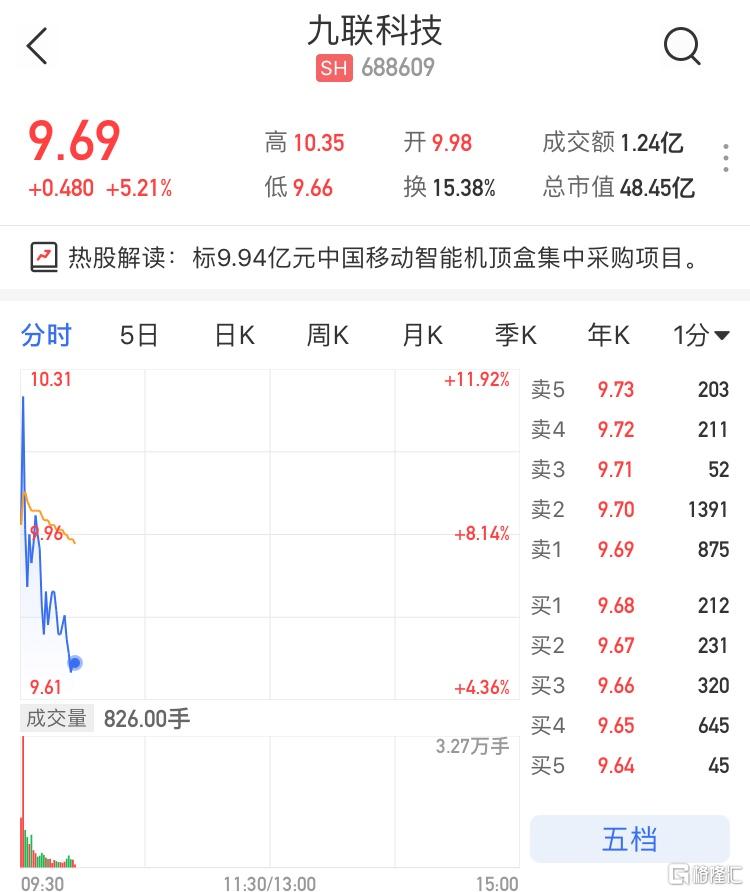Switch to the 5日 chart tab
Viewport: 750px width, 892px height.
click(139, 336)
